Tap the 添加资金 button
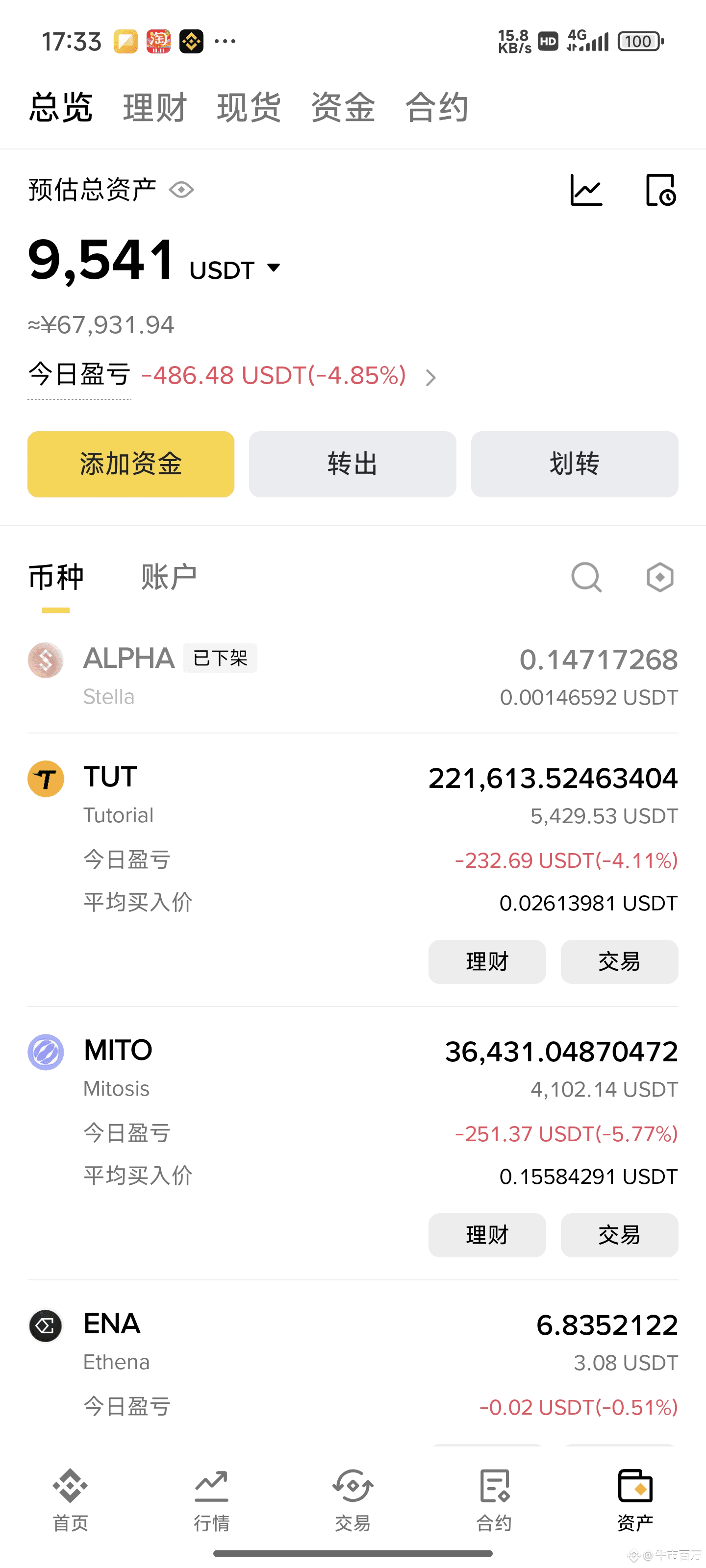The height and width of the screenshot is (1568, 706). click(x=131, y=464)
